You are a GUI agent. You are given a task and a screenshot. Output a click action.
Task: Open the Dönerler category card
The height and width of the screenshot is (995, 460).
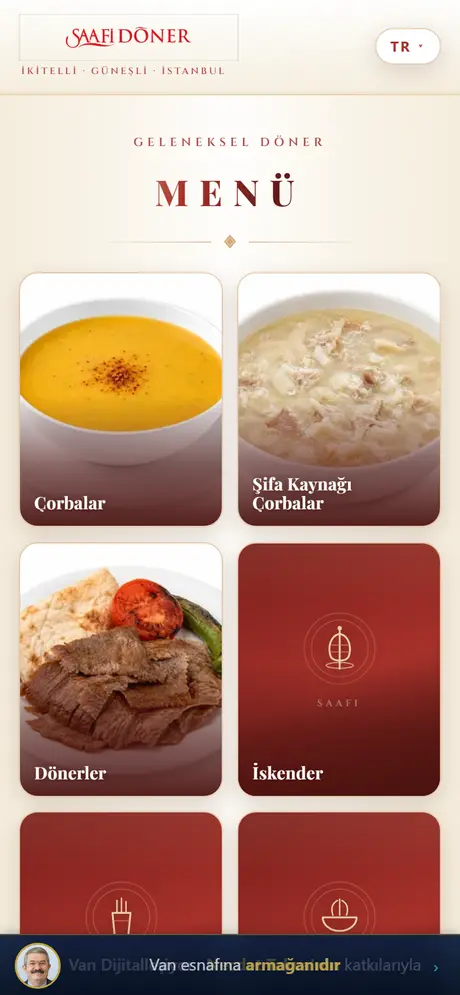click(121, 669)
